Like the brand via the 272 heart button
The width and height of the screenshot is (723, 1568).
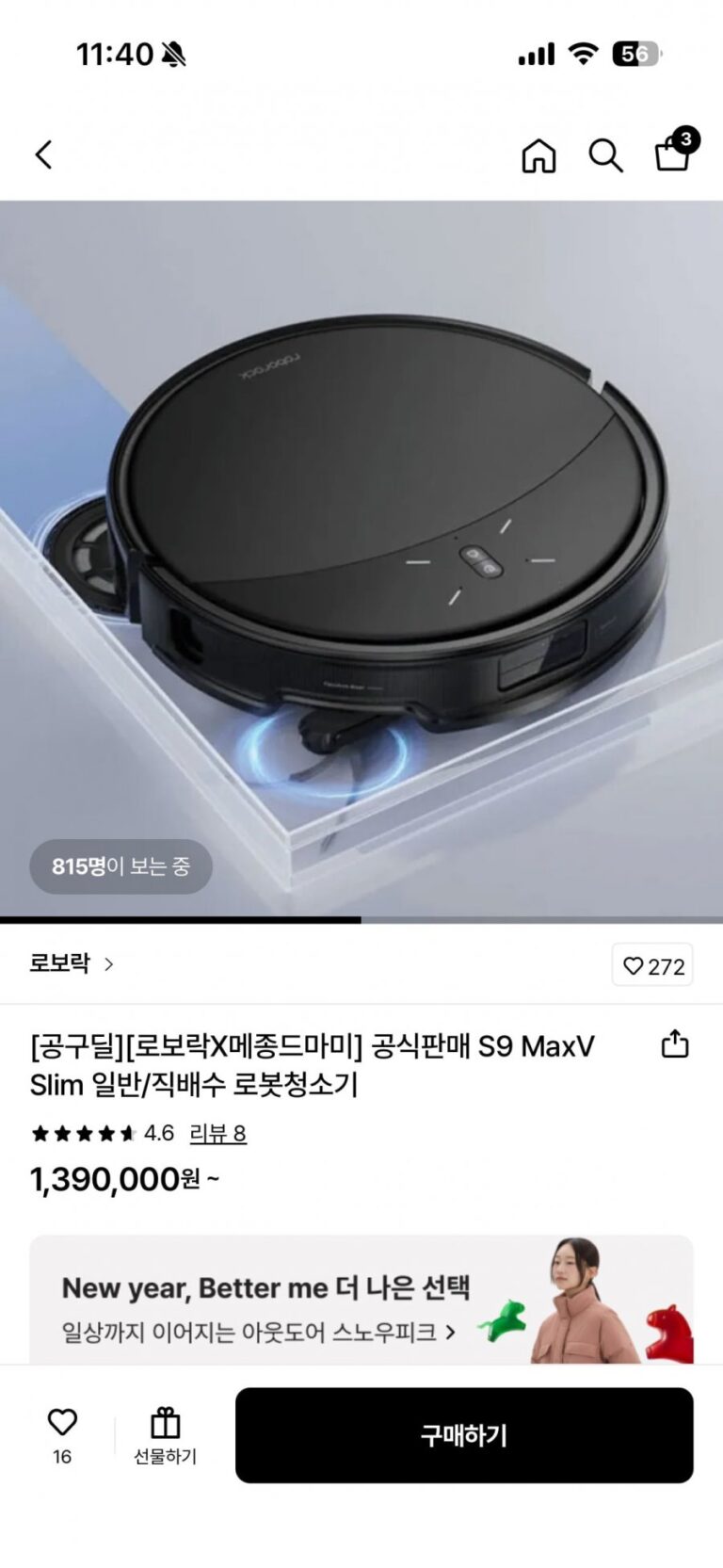(652, 965)
